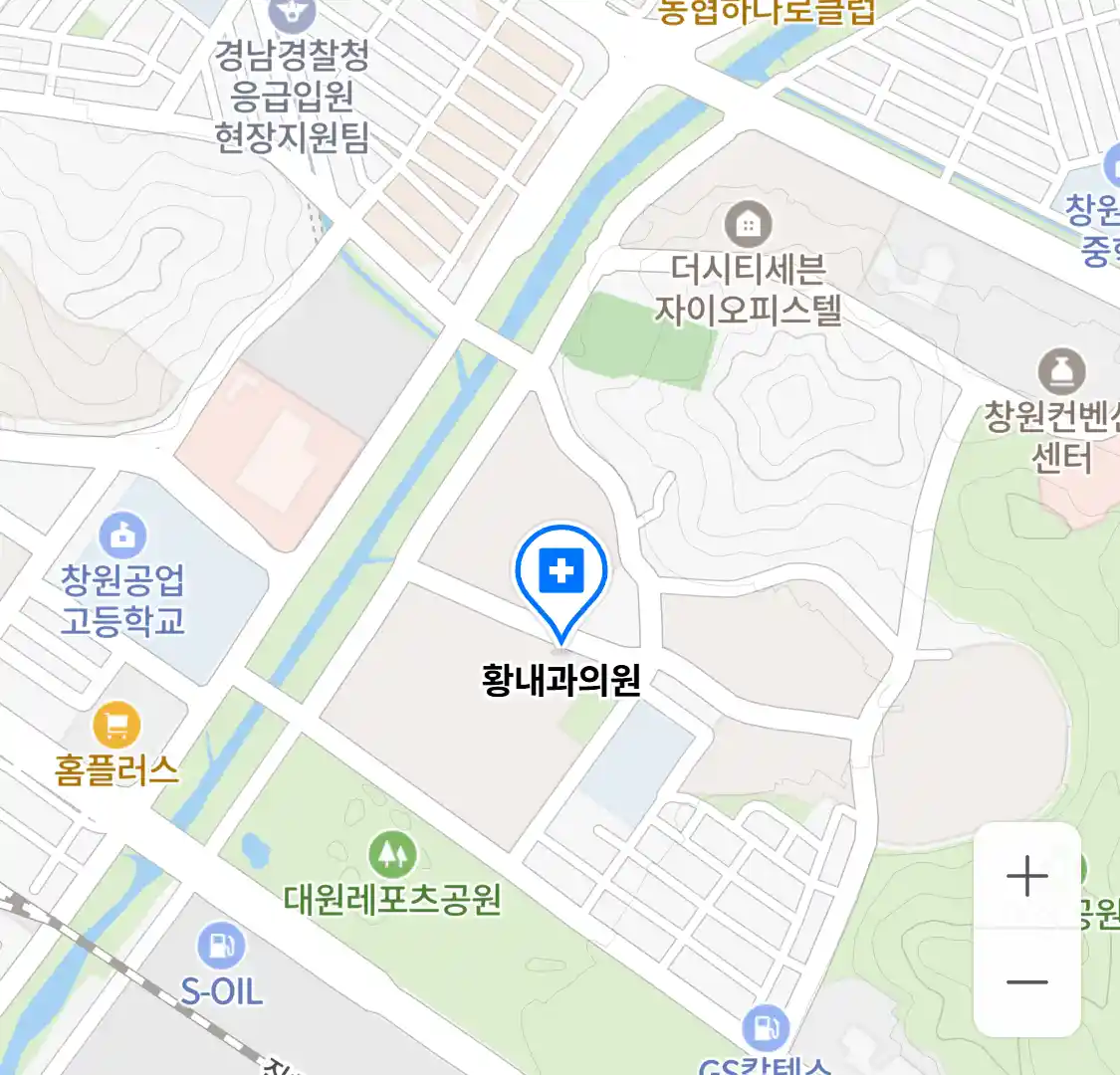This screenshot has height=1075, width=1120.
Task: Select the 더시티세븐 자이오피스텔 marker
Action: 747,224
